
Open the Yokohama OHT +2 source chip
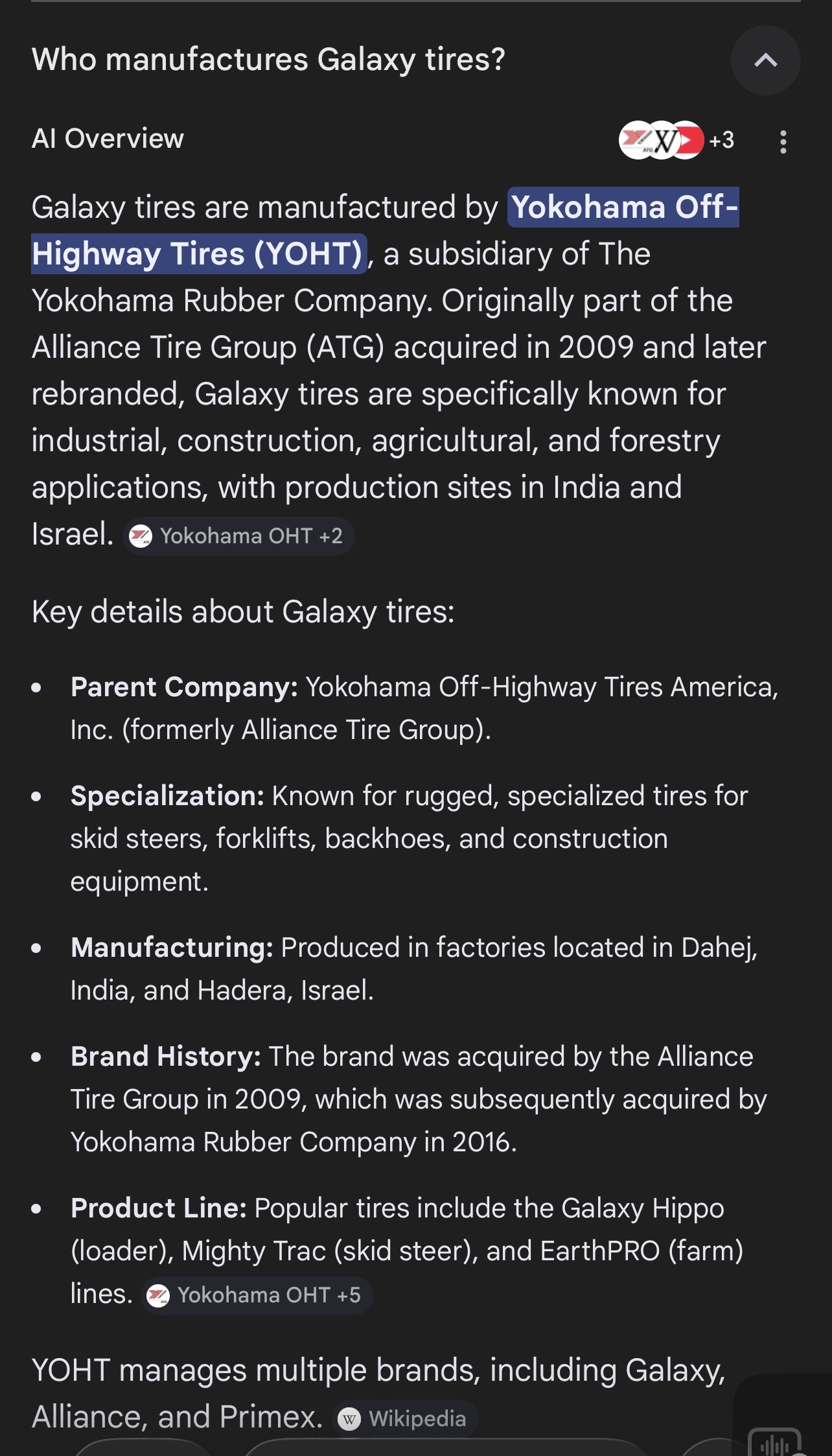click(238, 536)
